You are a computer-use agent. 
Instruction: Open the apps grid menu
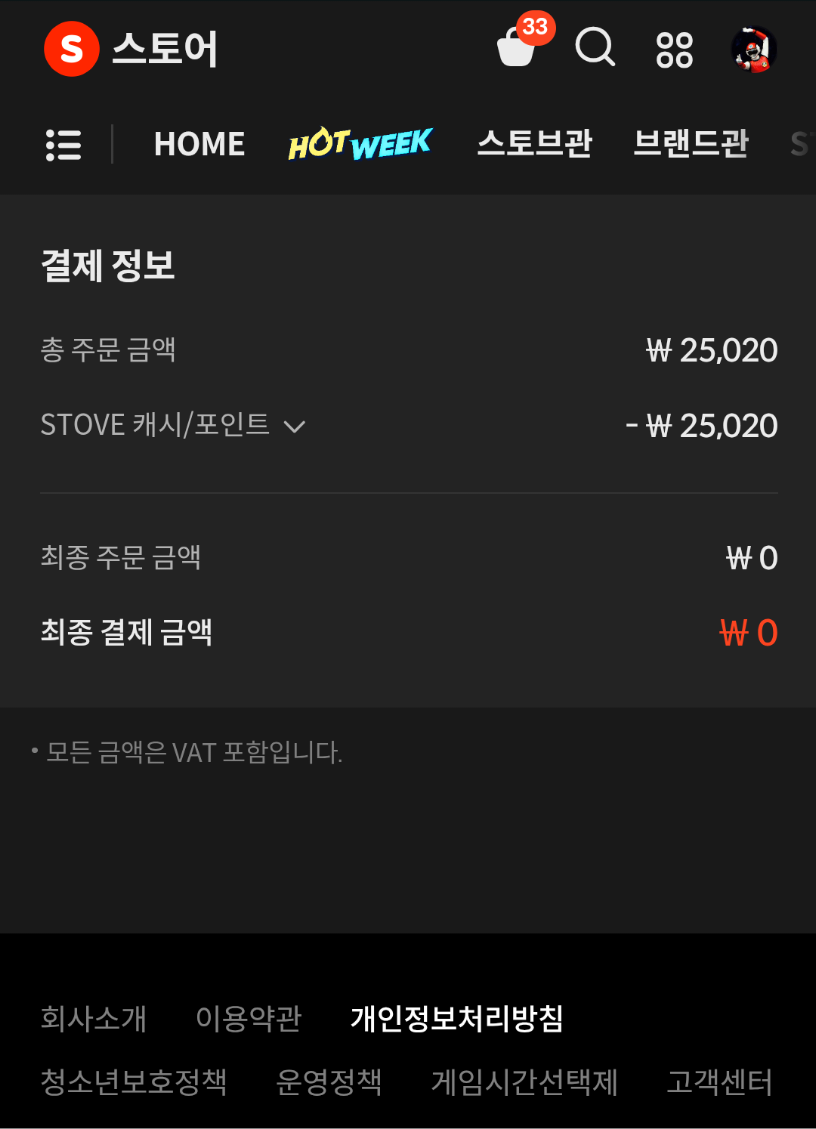click(x=673, y=50)
